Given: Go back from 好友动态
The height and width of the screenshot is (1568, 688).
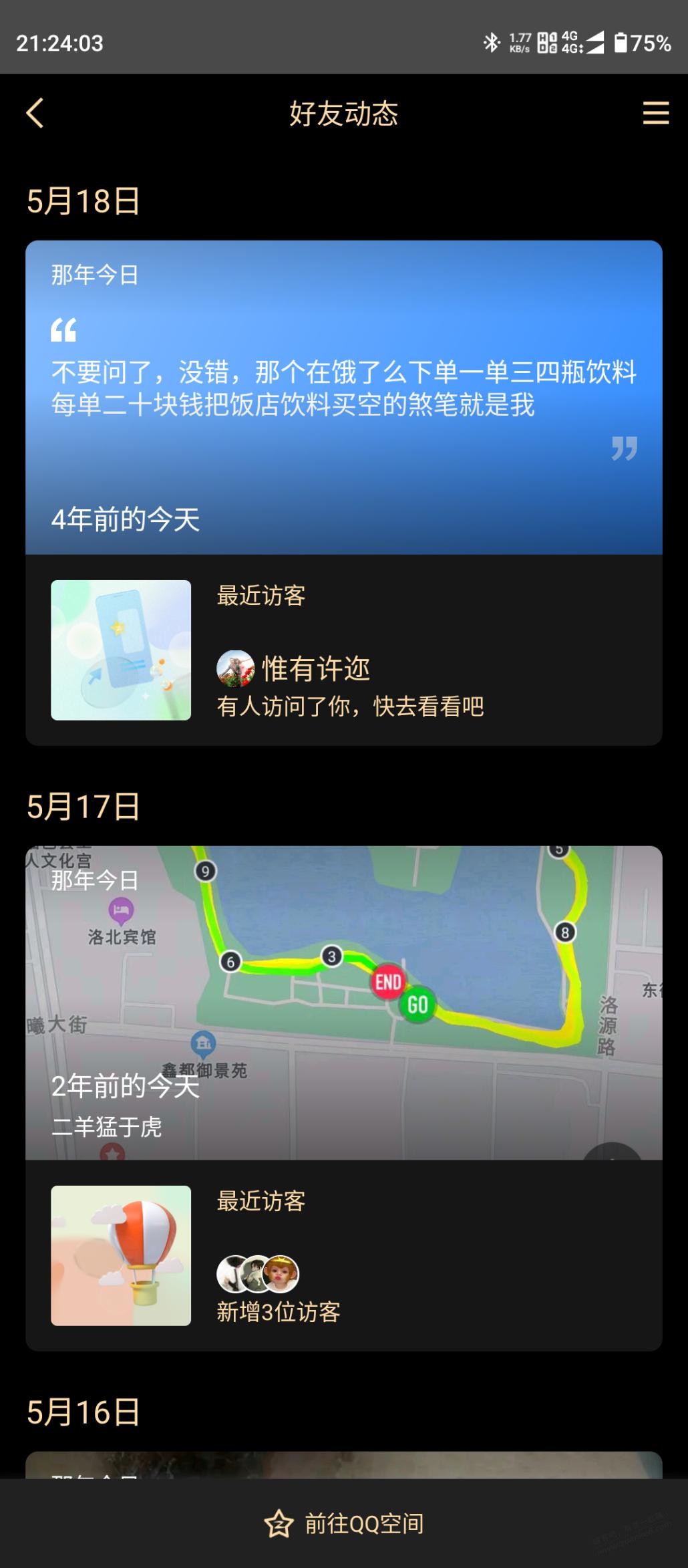Looking at the screenshot, I should pos(35,113).
